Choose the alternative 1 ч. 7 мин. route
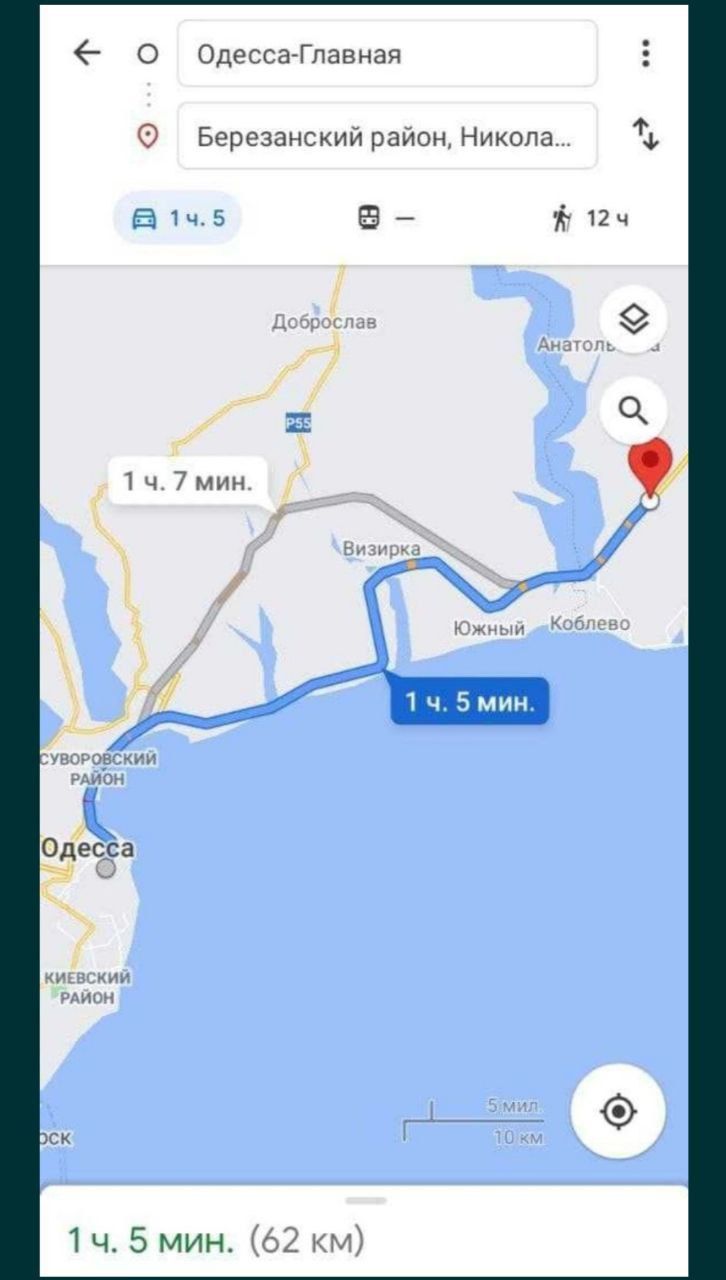Screen dimensions: 726x1280 pyautogui.click(x=187, y=481)
